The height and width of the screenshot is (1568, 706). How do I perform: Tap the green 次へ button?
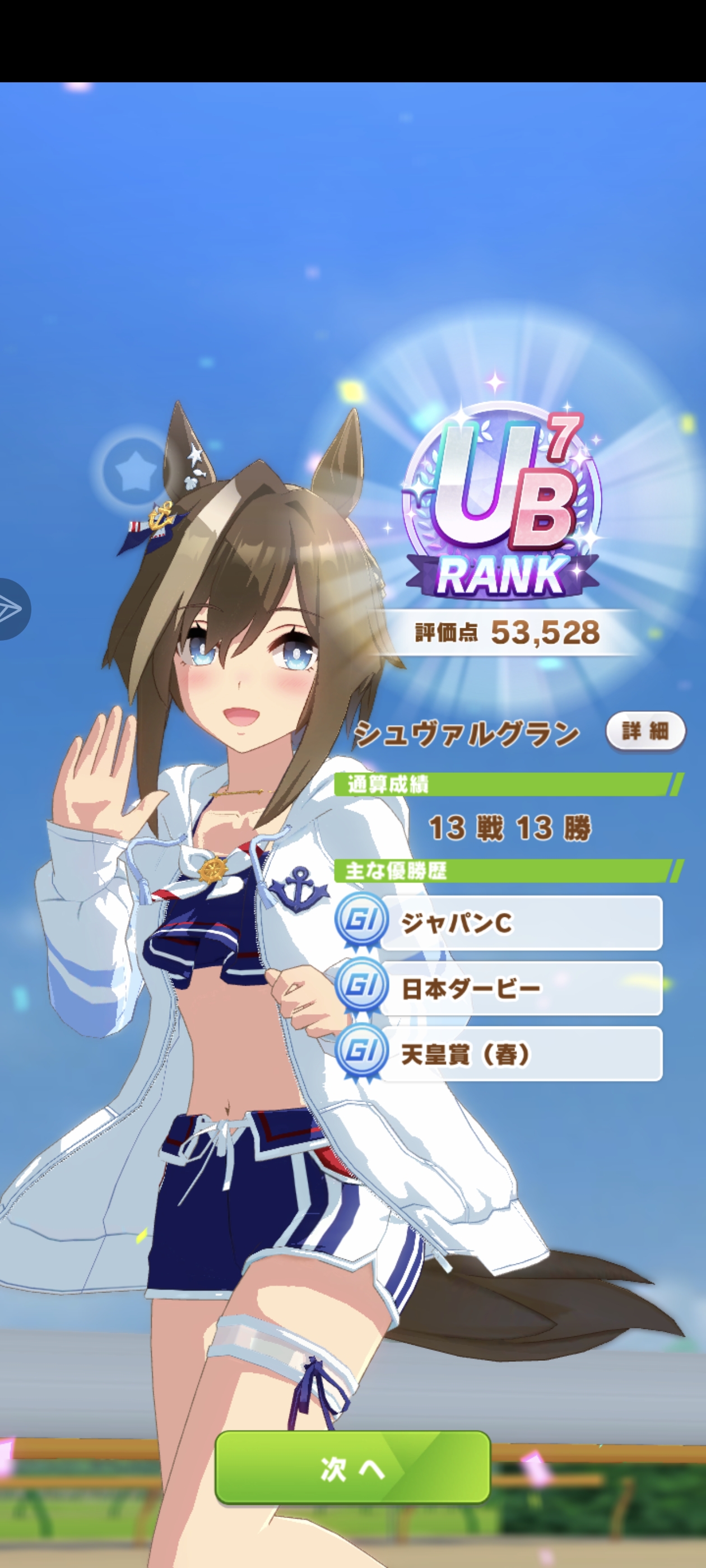tap(352, 1468)
